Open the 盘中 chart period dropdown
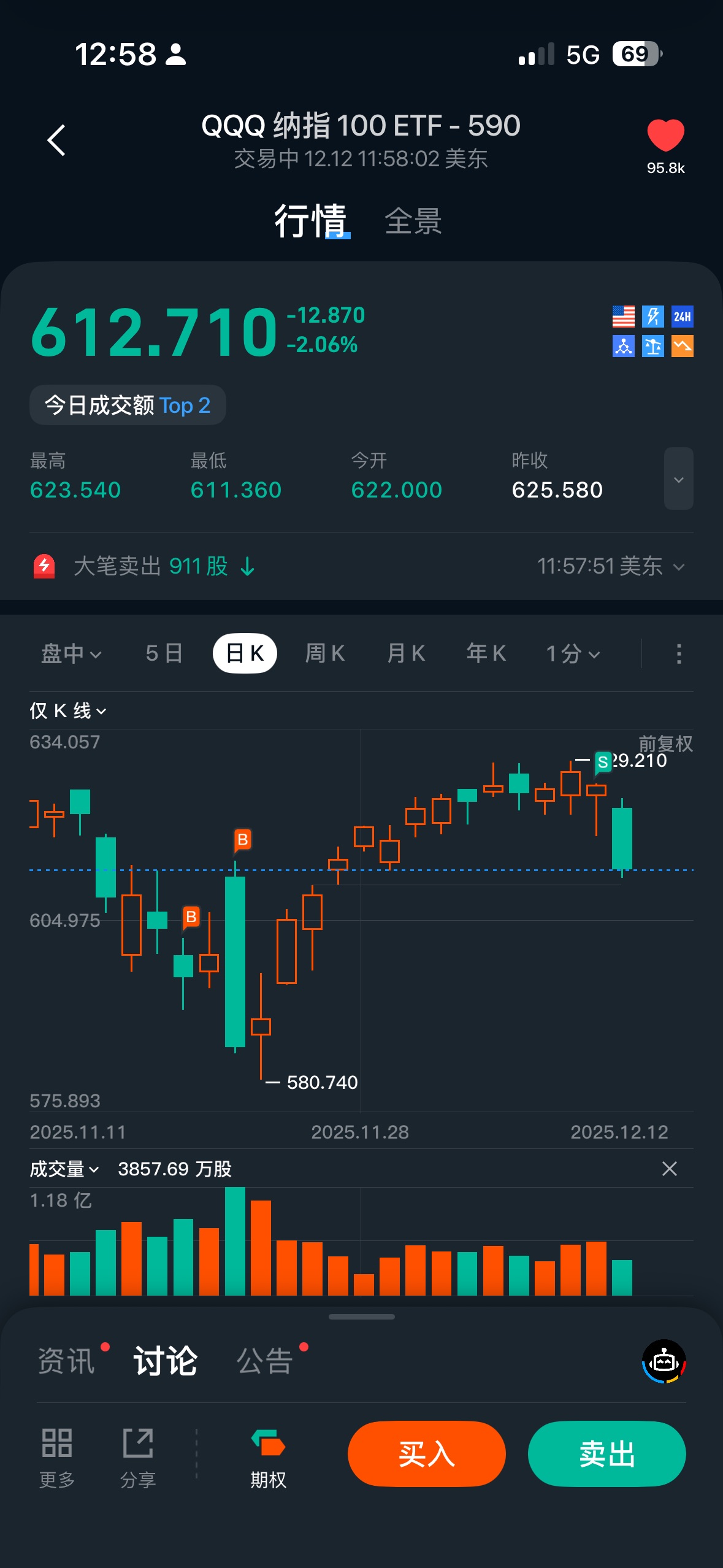 [71, 654]
